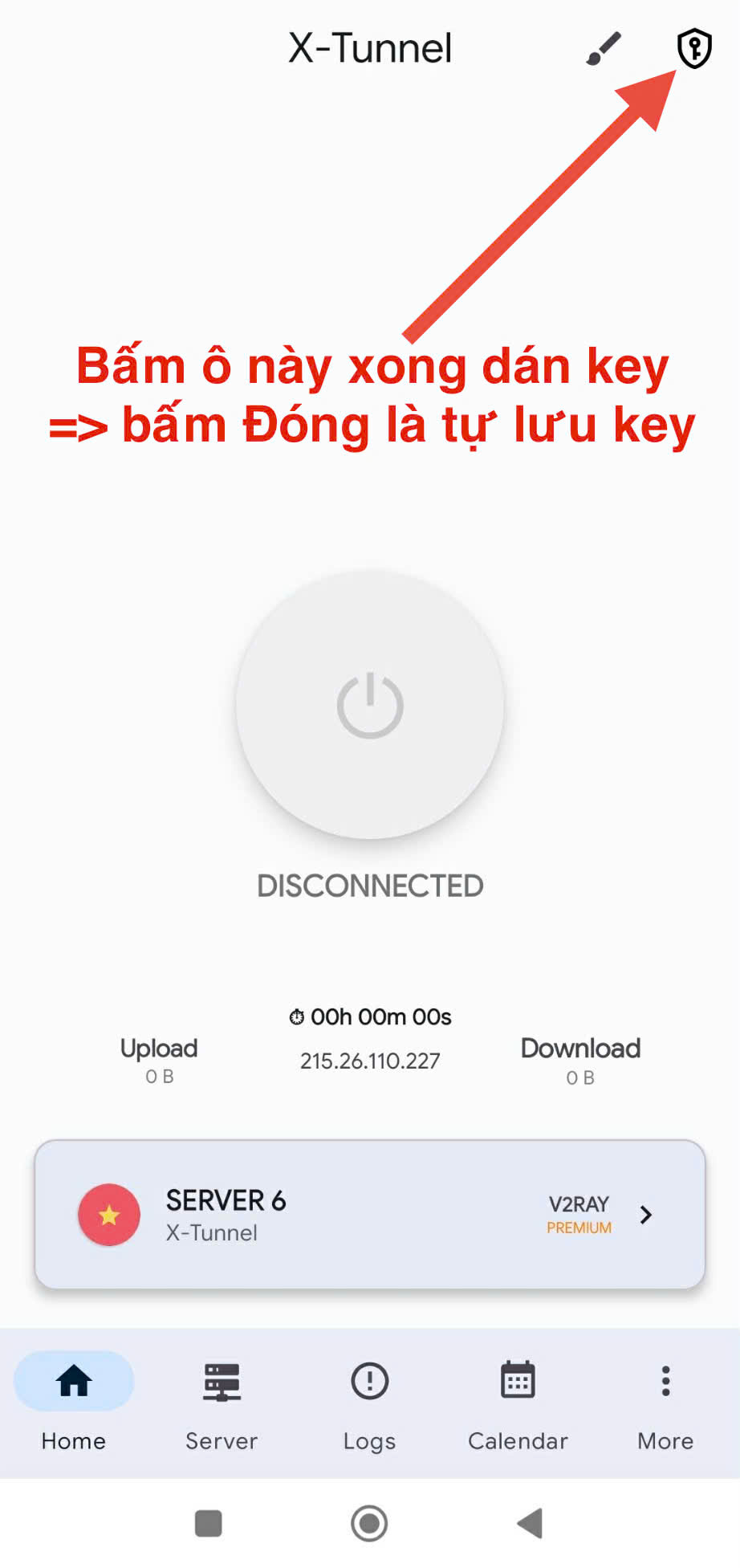Open the SERVER 6 selection card
Screen dimensions: 740x1568
click(x=369, y=1215)
